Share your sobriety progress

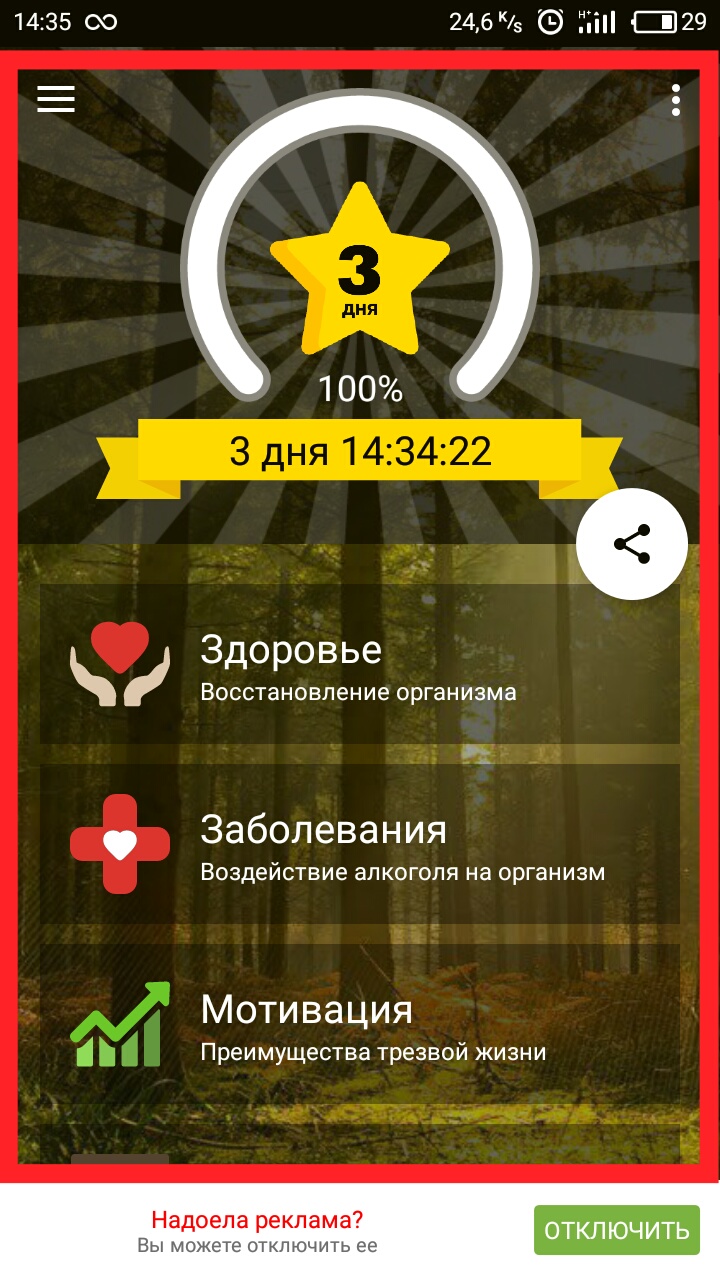pos(632,544)
